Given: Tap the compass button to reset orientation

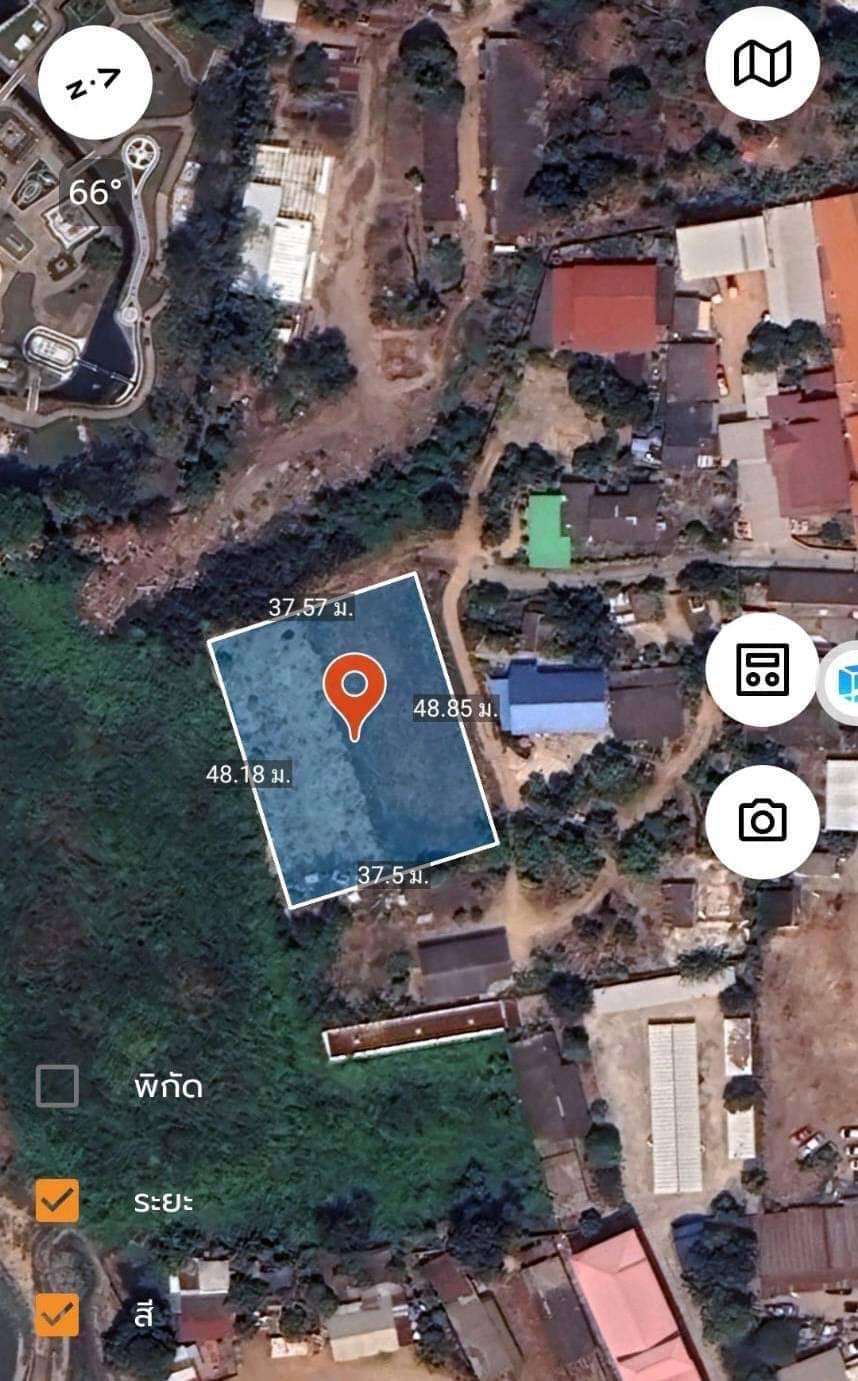Looking at the screenshot, I should click(95, 83).
